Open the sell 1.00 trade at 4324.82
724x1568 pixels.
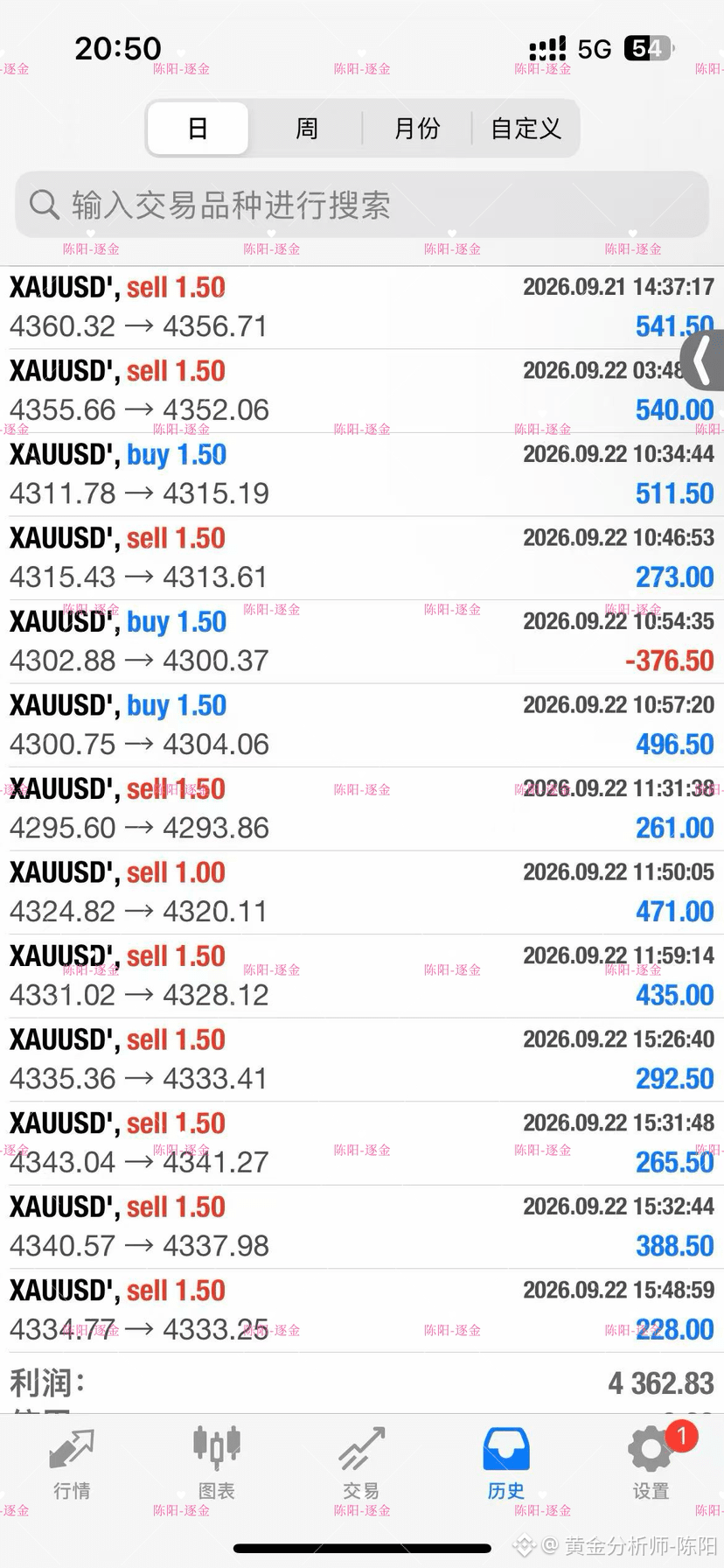[x=362, y=892]
